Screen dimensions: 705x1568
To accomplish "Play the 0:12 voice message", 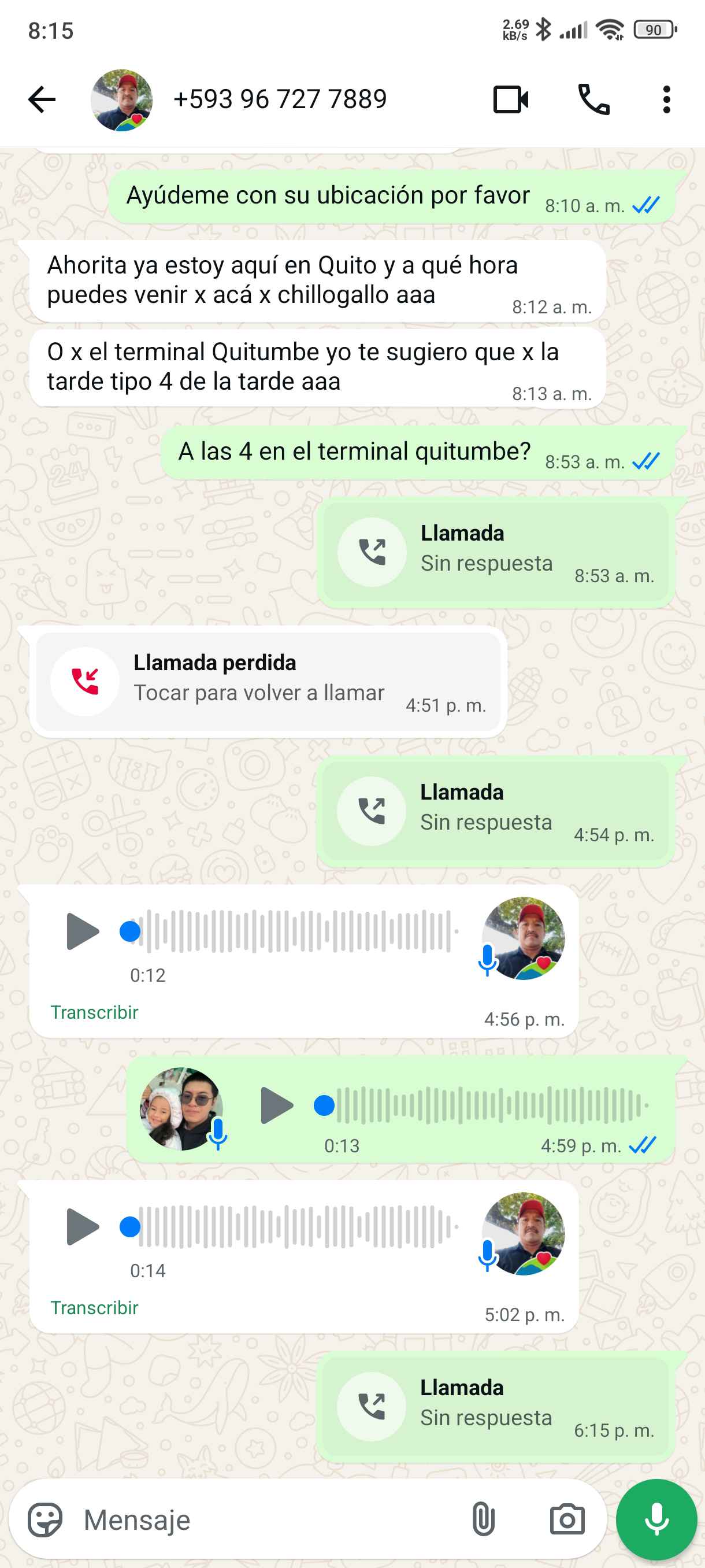I will pos(83,931).
